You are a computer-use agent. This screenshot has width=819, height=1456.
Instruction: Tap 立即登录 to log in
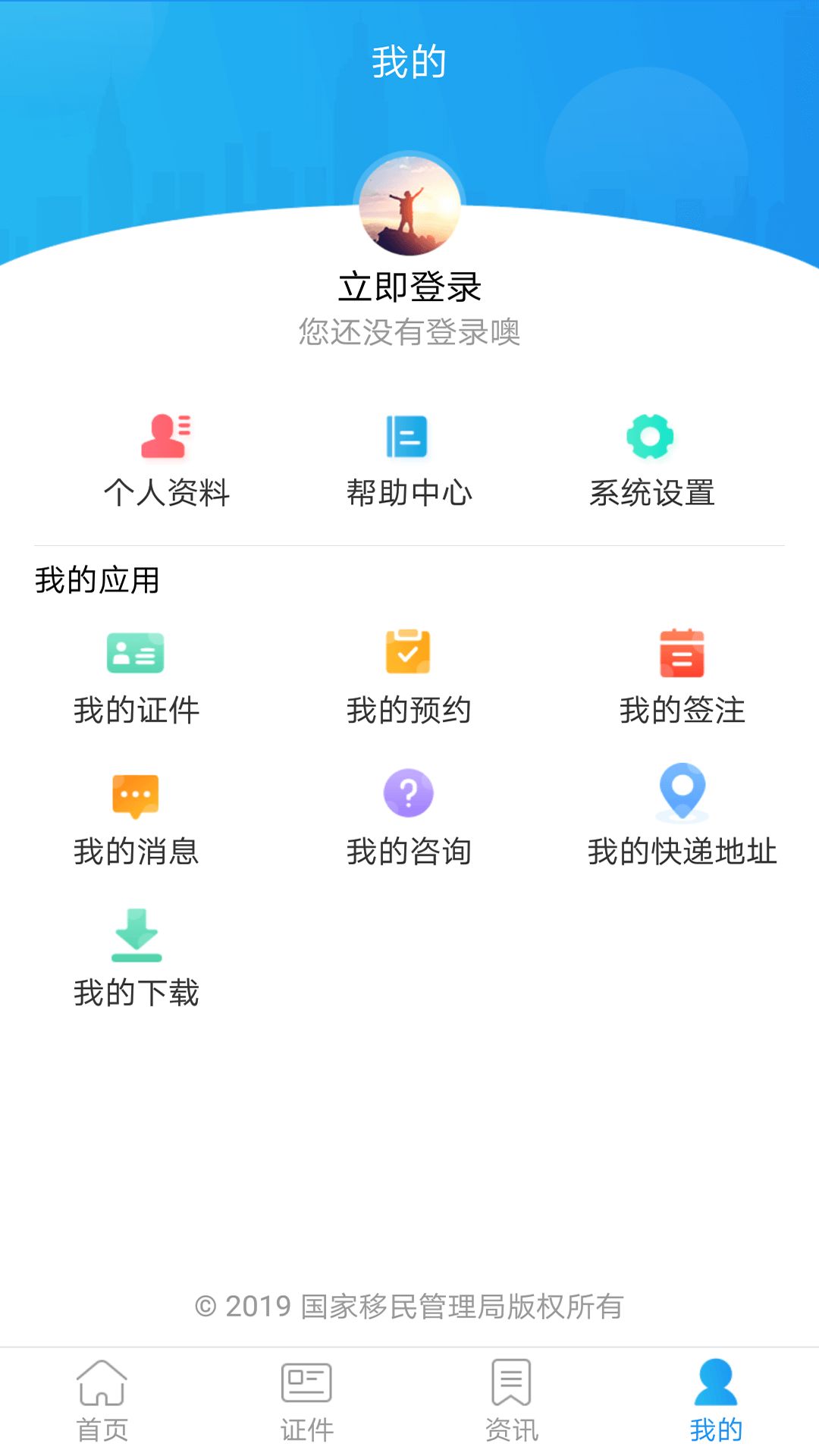pos(409,287)
